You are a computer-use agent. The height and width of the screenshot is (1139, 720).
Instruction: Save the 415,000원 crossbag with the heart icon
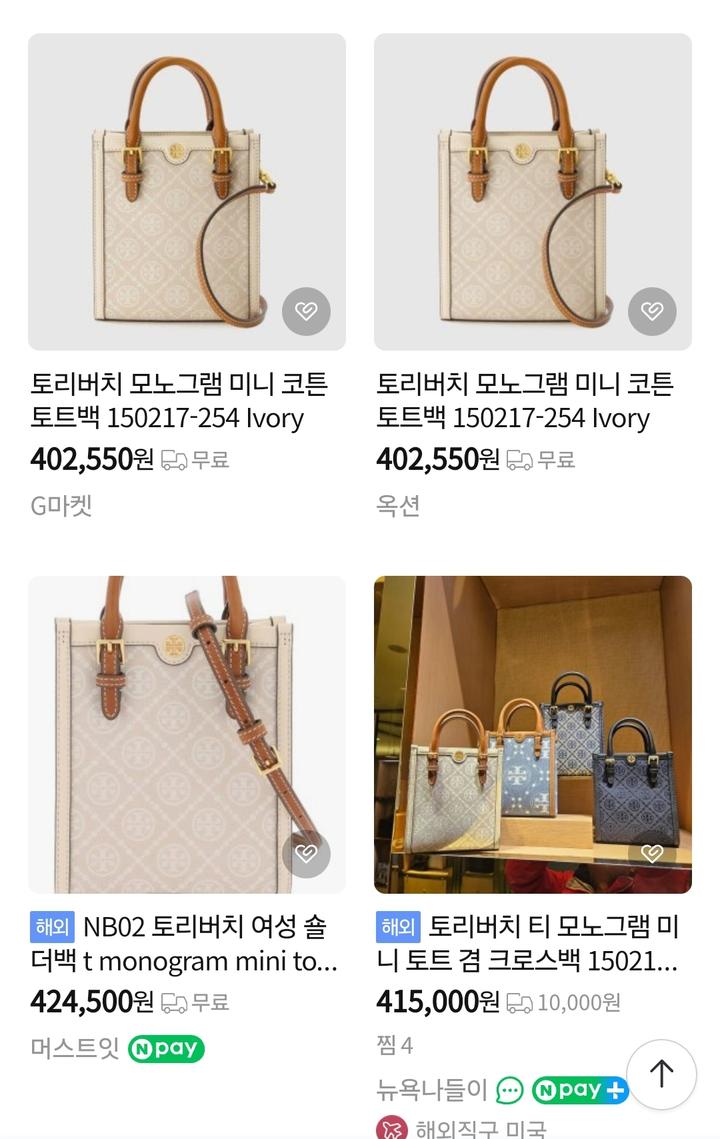pos(652,853)
